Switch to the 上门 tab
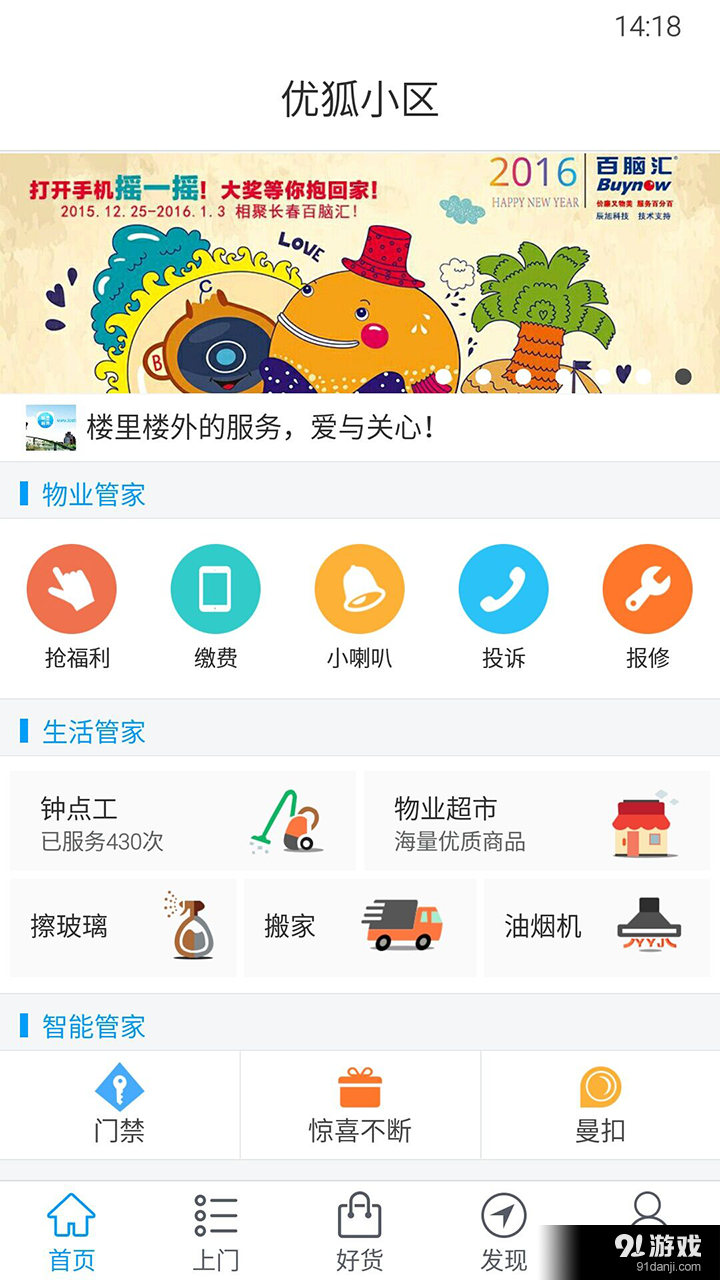The image size is (720, 1280). tap(216, 1228)
